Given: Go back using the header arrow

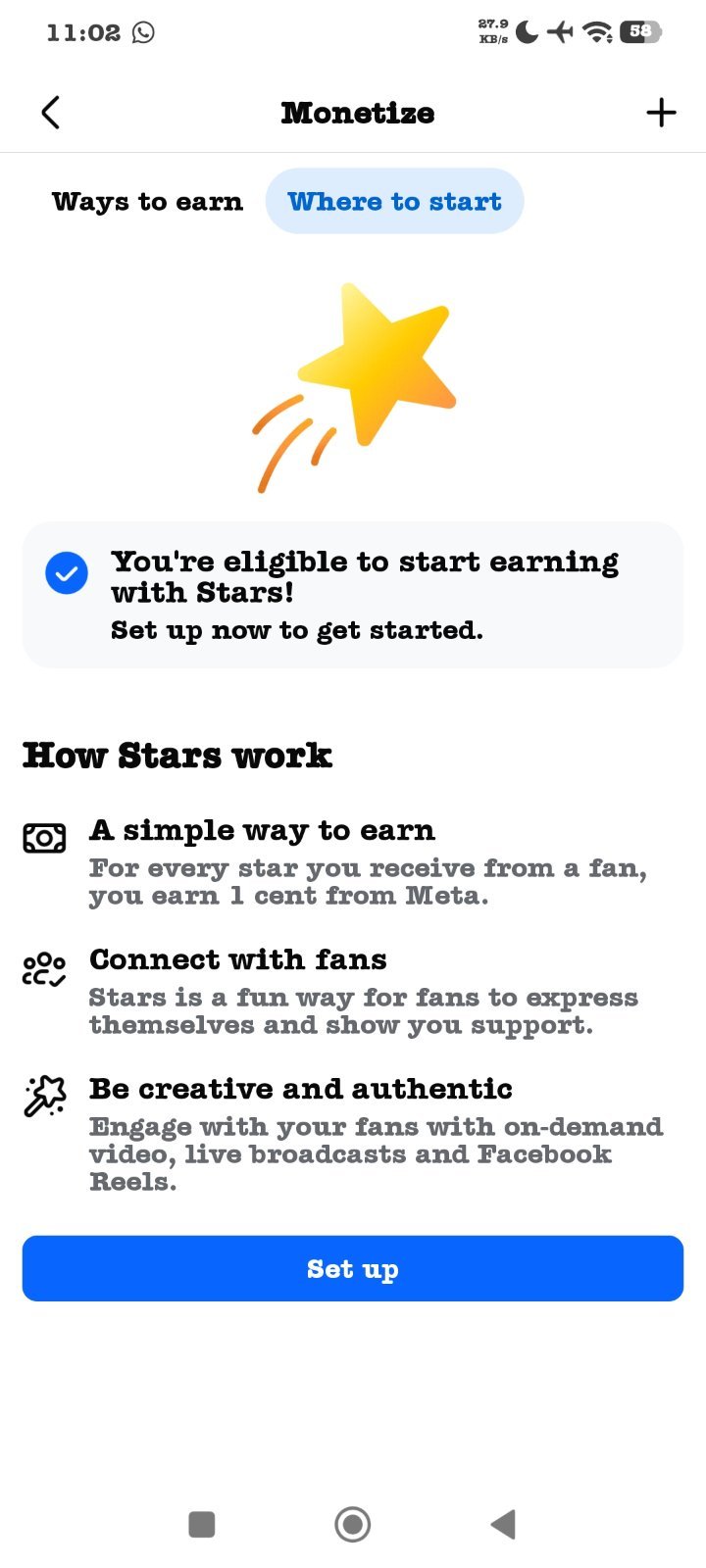Looking at the screenshot, I should pos(51,113).
